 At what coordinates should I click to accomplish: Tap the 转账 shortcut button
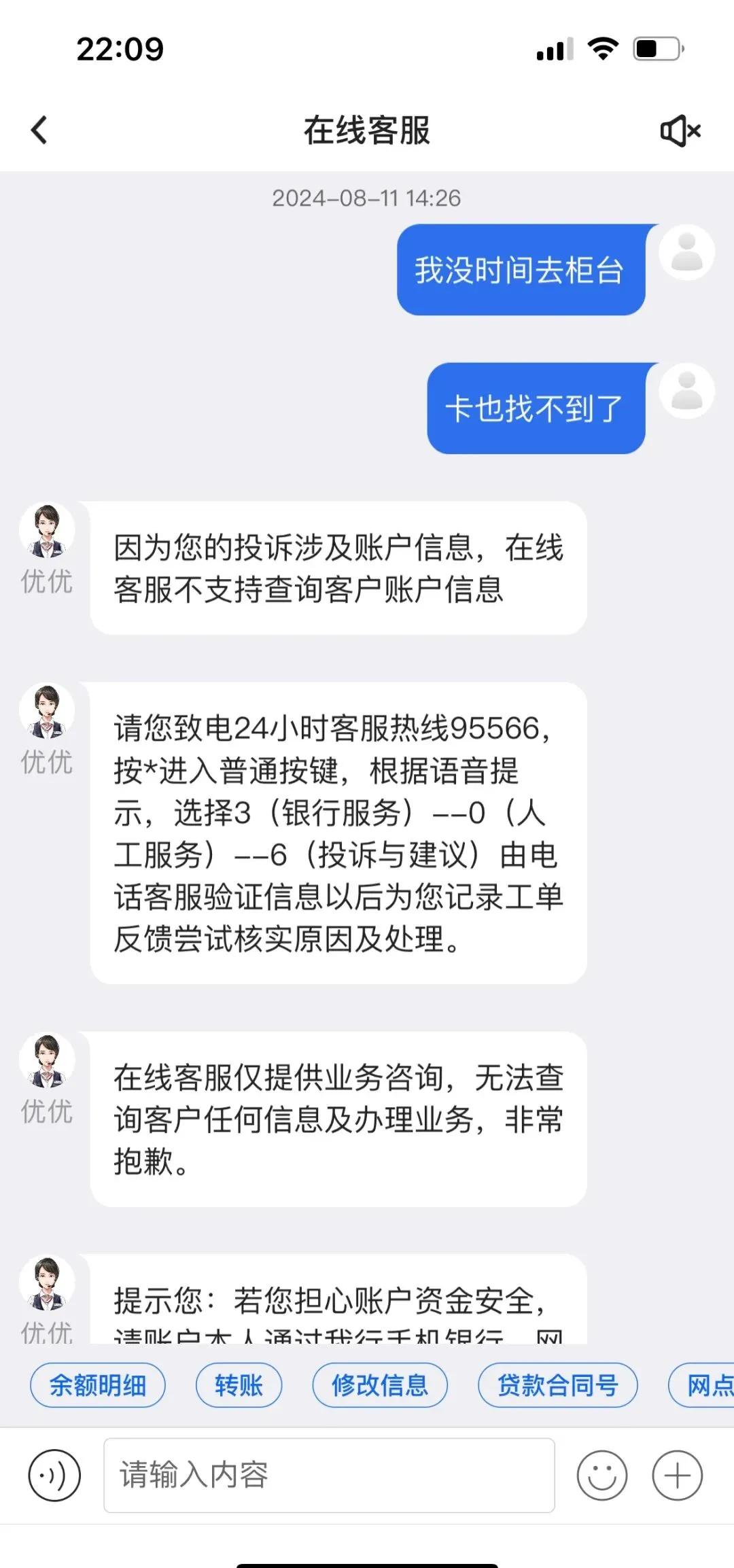(239, 1384)
